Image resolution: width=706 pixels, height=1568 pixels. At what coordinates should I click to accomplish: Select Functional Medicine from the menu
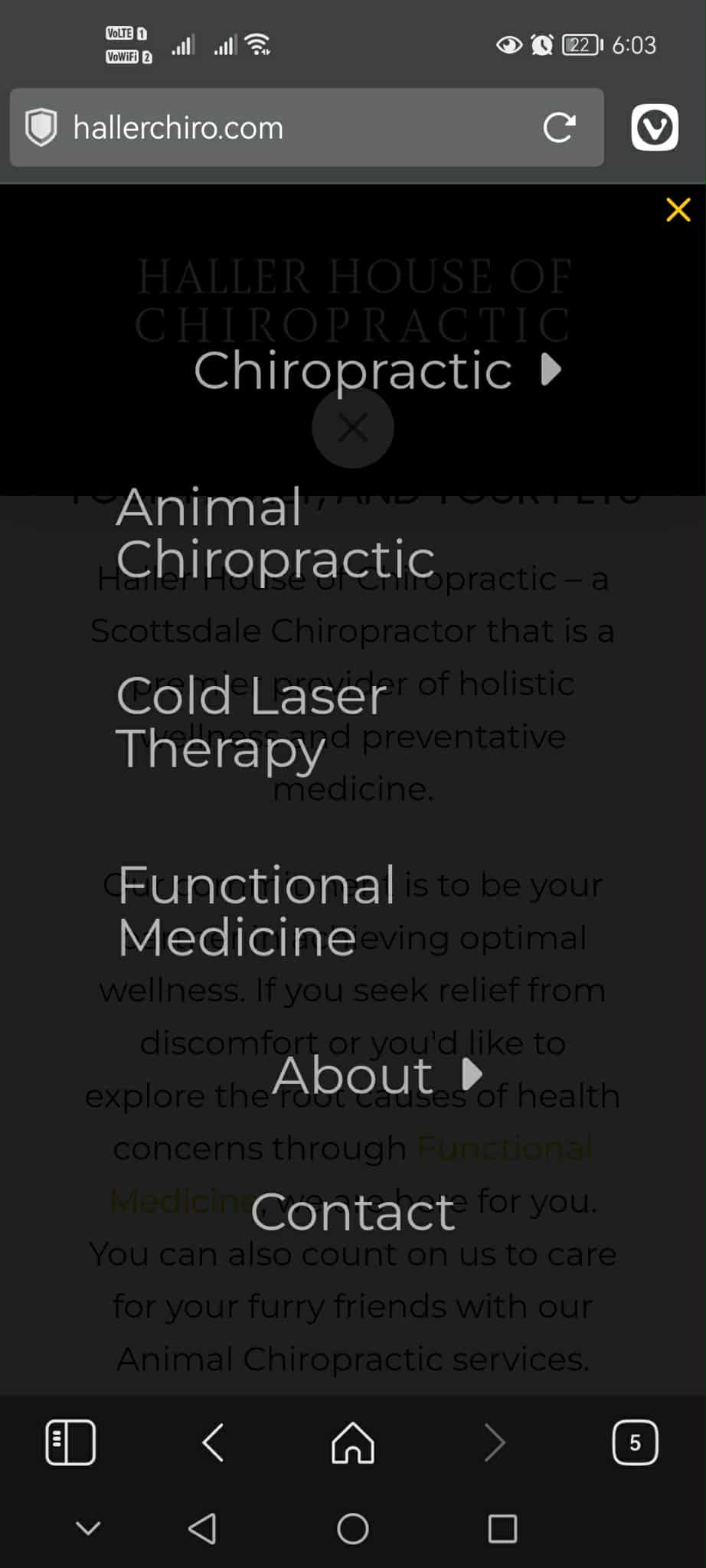click(257, 911)
